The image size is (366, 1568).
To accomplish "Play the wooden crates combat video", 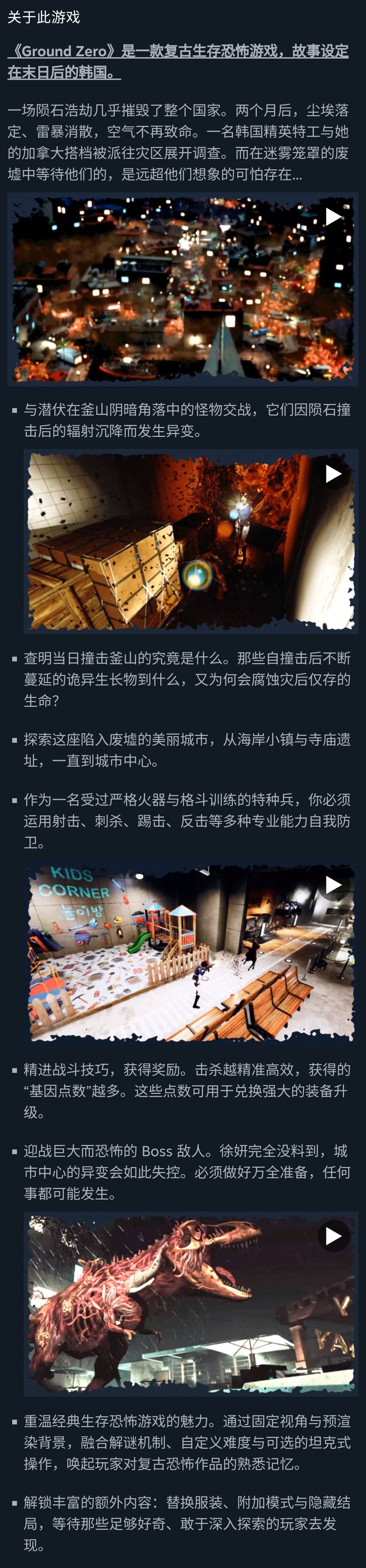I will point(333,473).
